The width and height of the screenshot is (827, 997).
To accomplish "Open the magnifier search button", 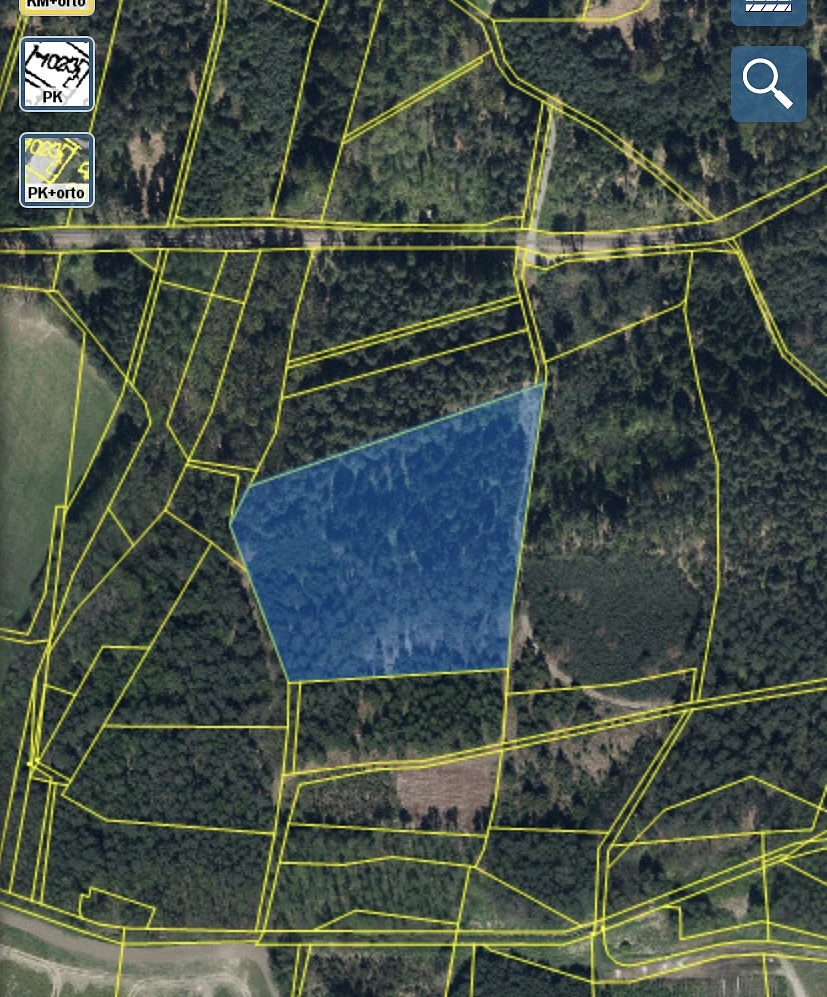I will 768,84.
